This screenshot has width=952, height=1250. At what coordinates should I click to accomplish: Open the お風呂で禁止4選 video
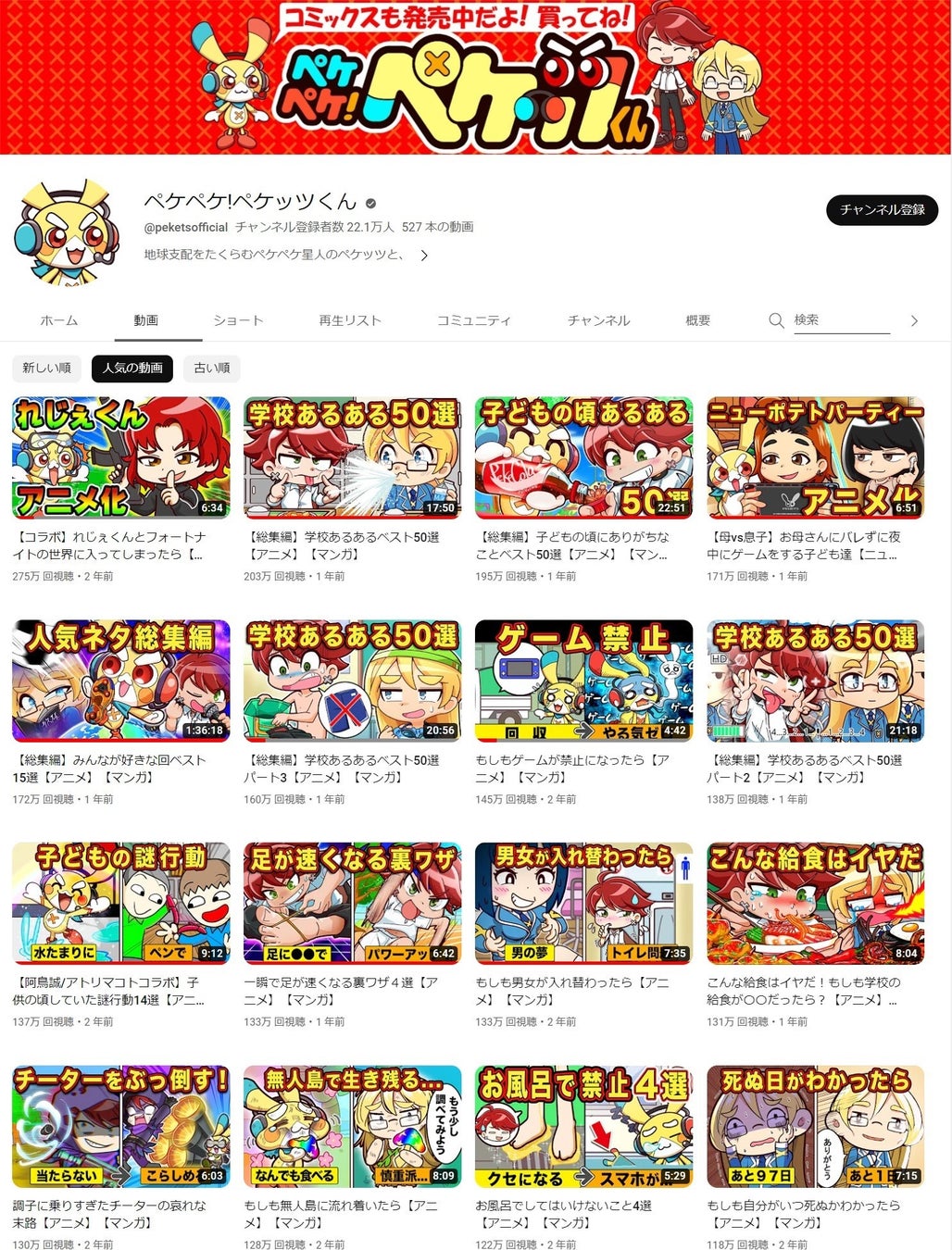click(583, 1126)
